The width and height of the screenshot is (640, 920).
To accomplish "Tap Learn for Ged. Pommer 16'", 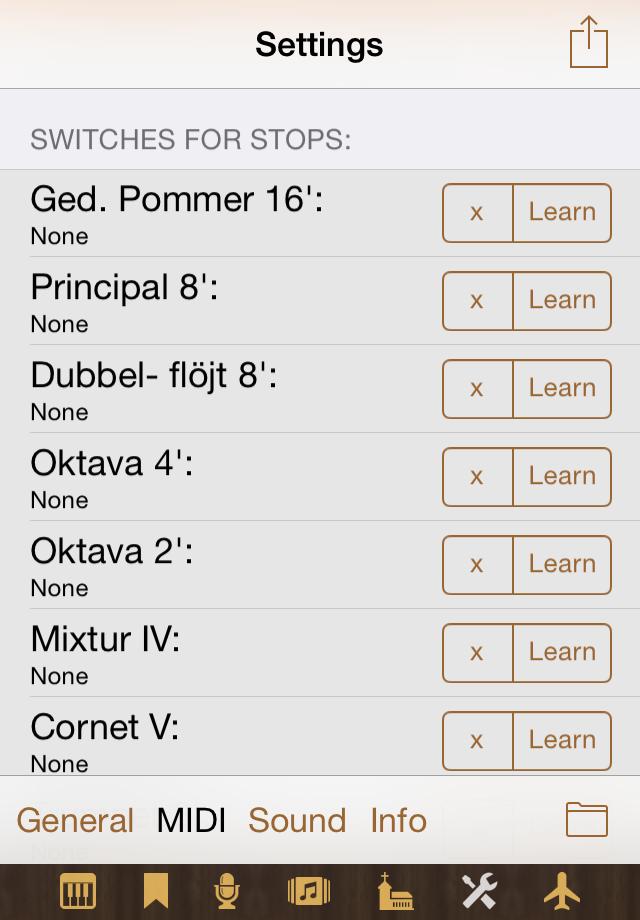I will click(x=562, y=213).
